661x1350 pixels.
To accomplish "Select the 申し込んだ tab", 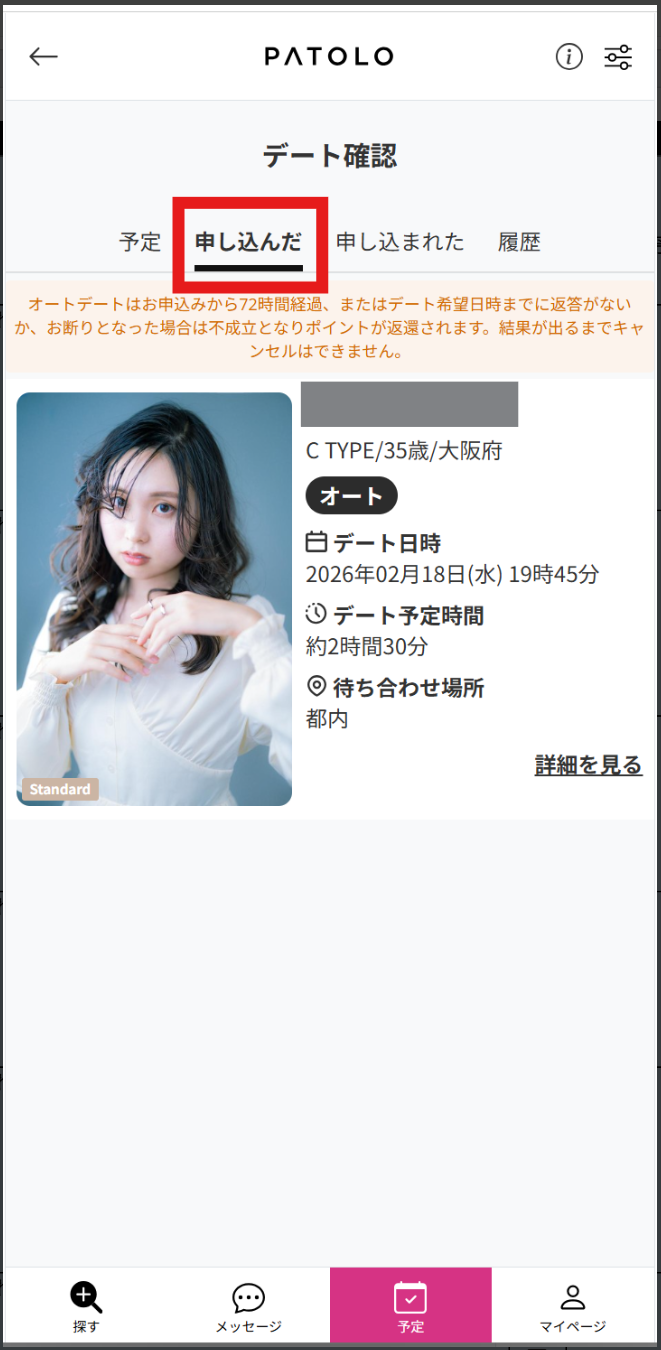I will point(248,242).
